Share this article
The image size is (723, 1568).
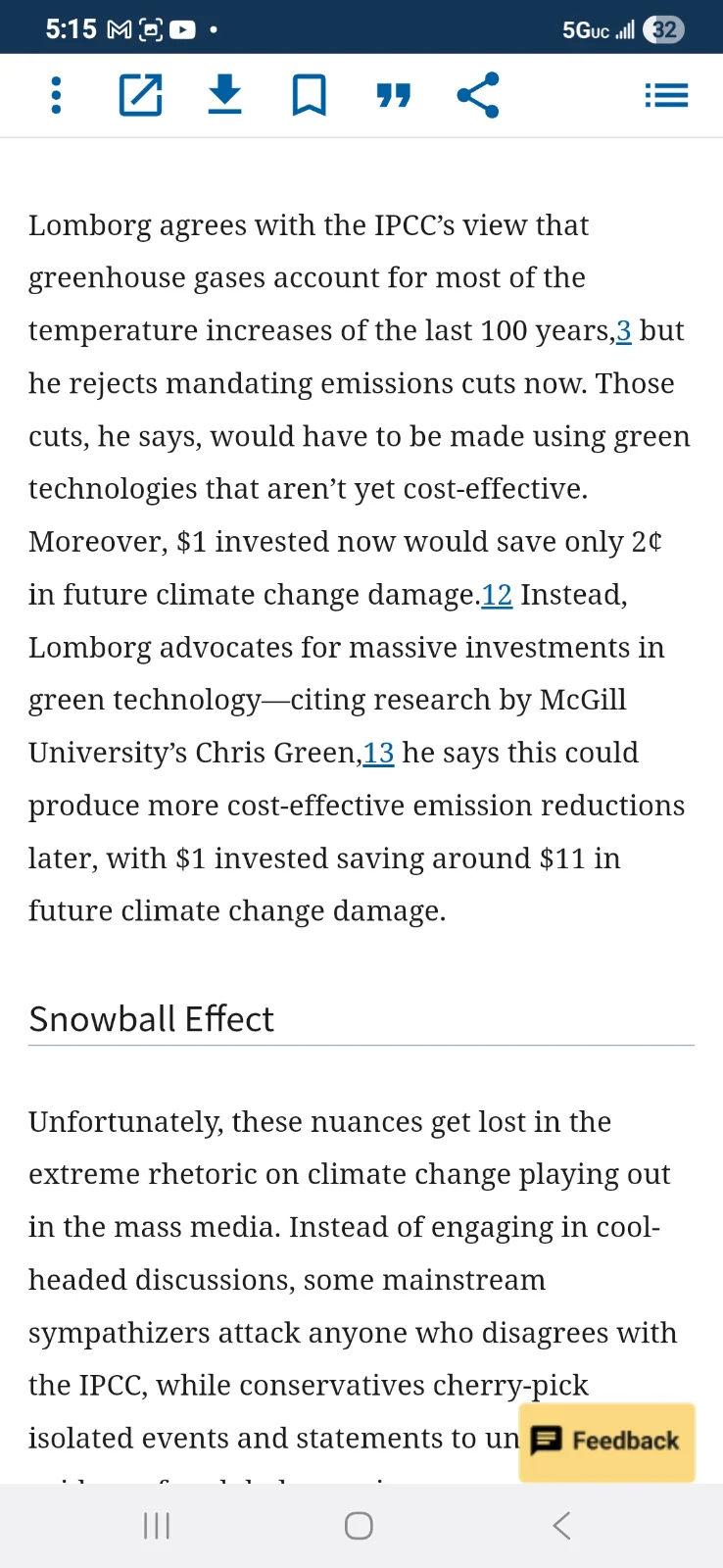tap(478, 95)
